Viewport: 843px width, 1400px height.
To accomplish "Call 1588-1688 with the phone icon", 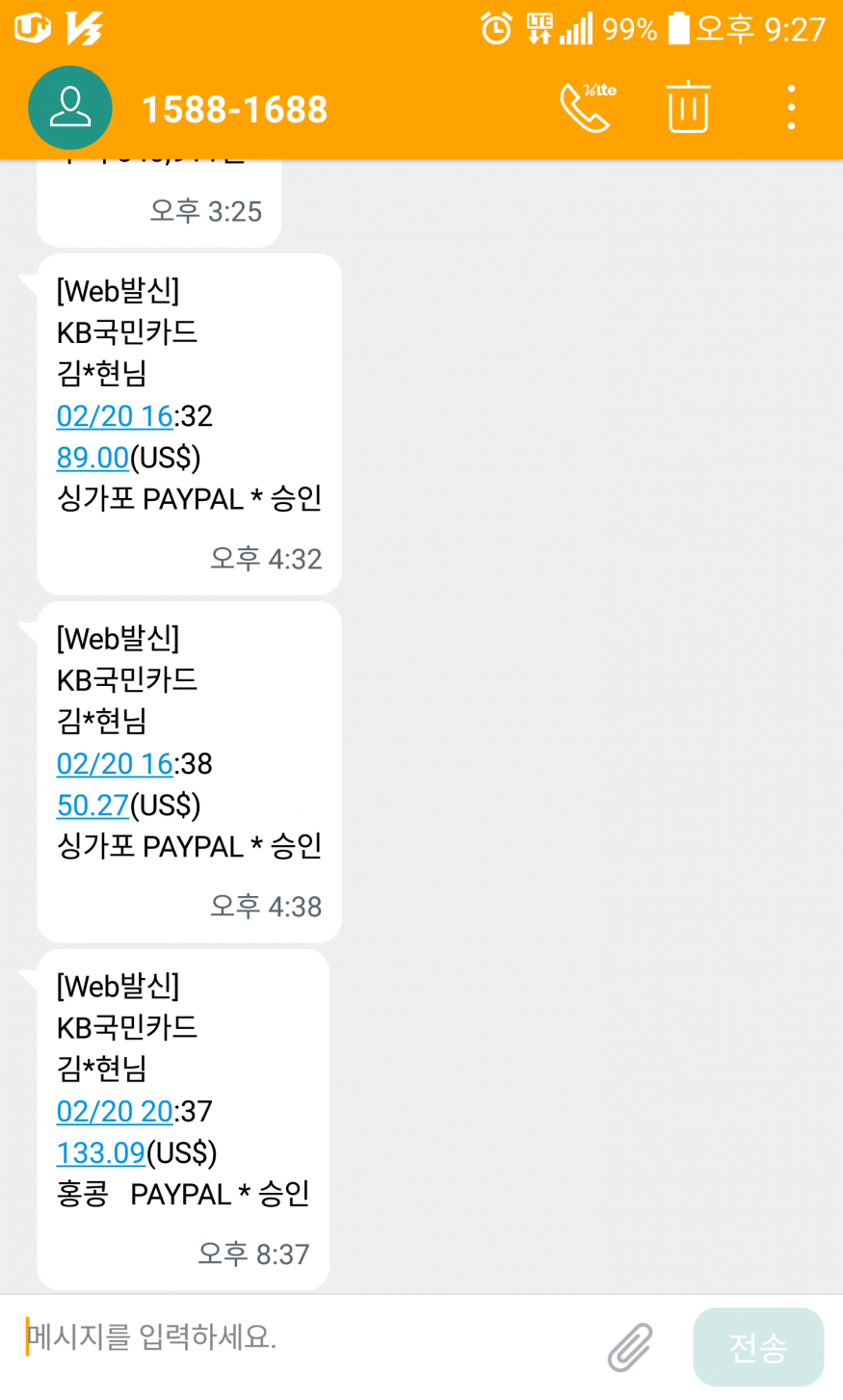I will click(x=585, y=107).
